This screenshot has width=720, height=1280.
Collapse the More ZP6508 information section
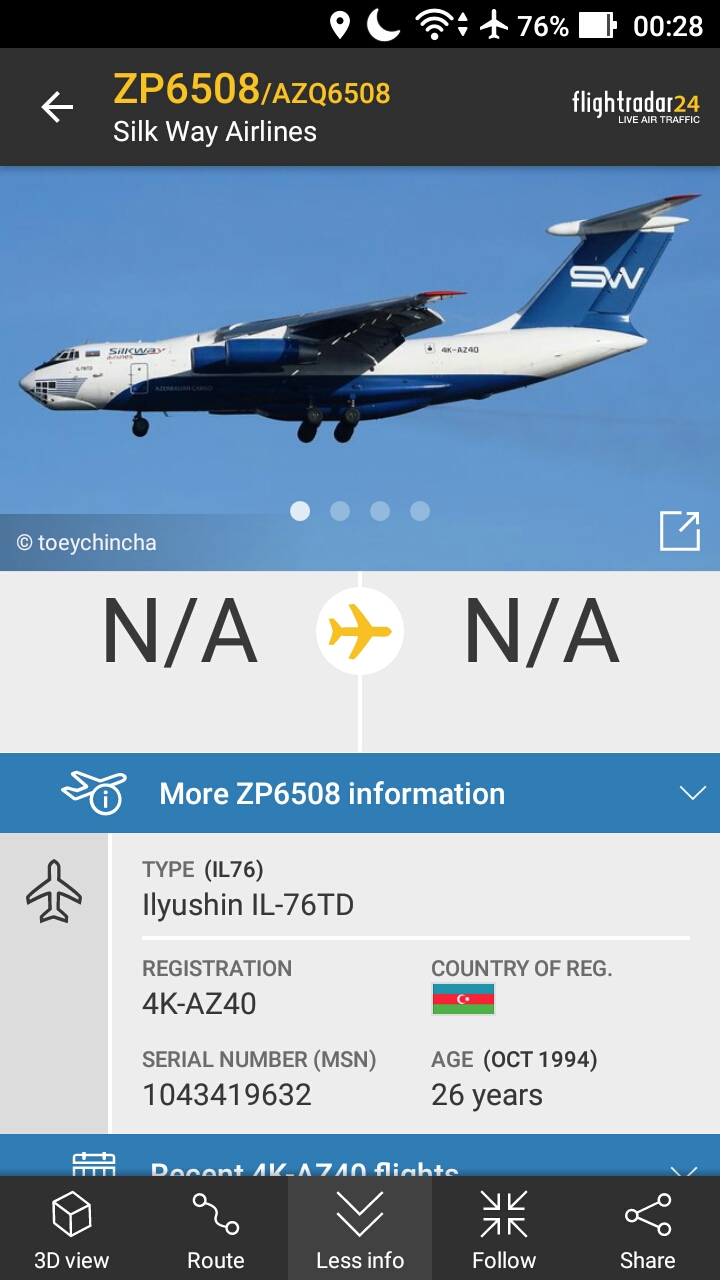[692, 793]
